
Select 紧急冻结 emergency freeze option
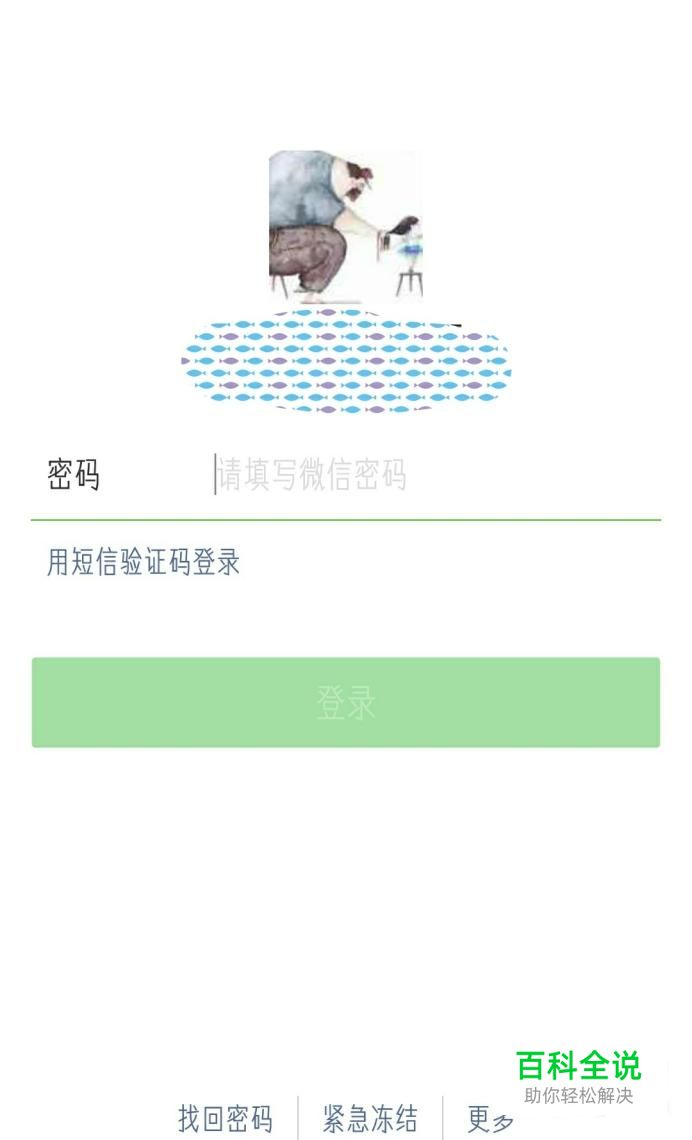(370, 1117)
